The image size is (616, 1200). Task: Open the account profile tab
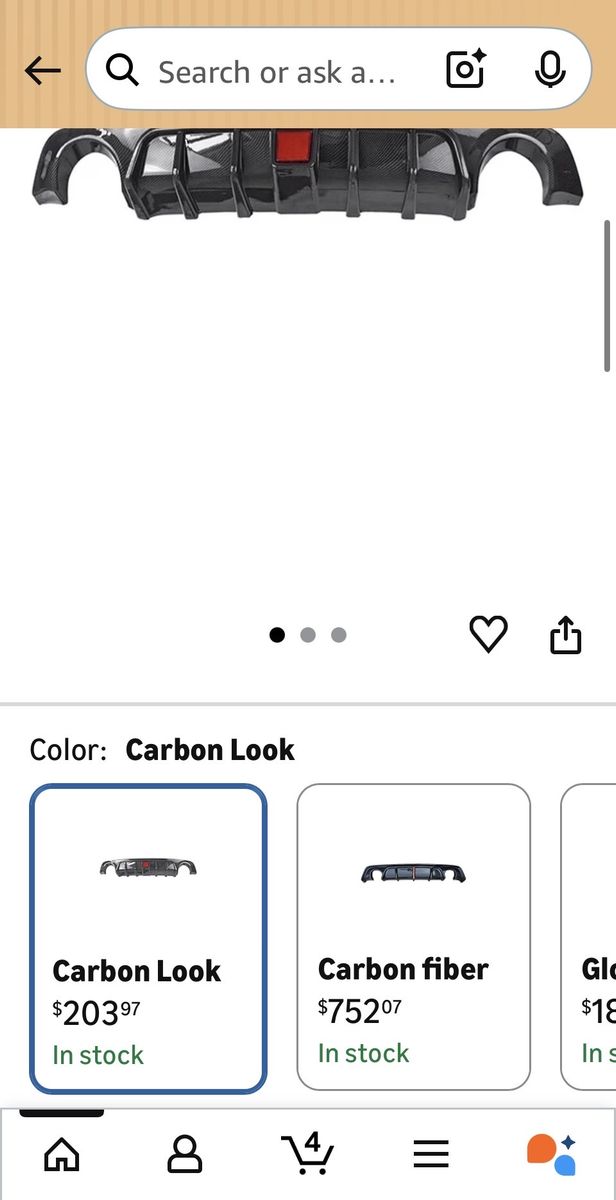[x=185, y=1155]
